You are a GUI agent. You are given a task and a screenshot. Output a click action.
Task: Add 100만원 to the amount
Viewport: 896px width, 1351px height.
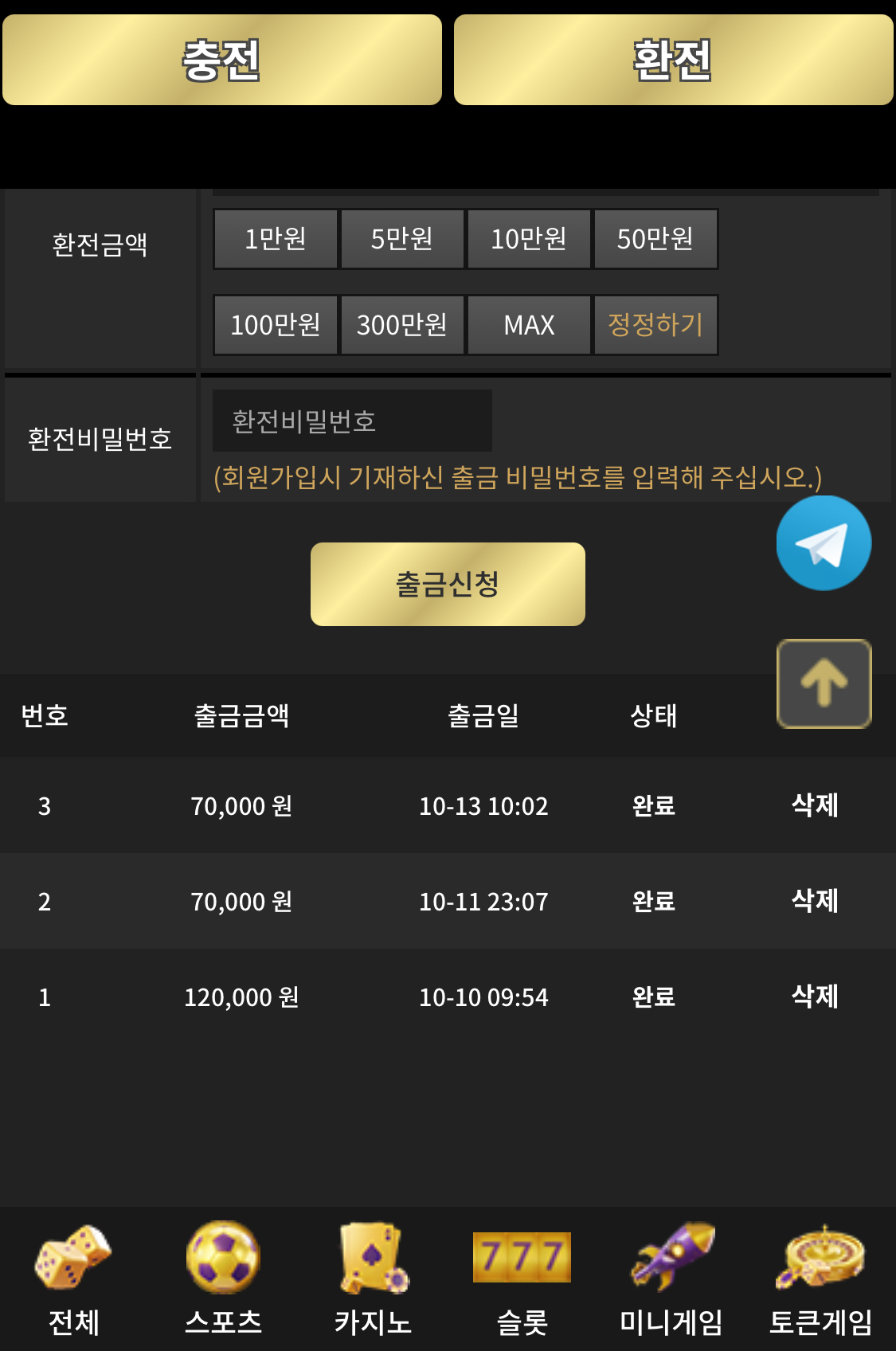coord(276,325)
